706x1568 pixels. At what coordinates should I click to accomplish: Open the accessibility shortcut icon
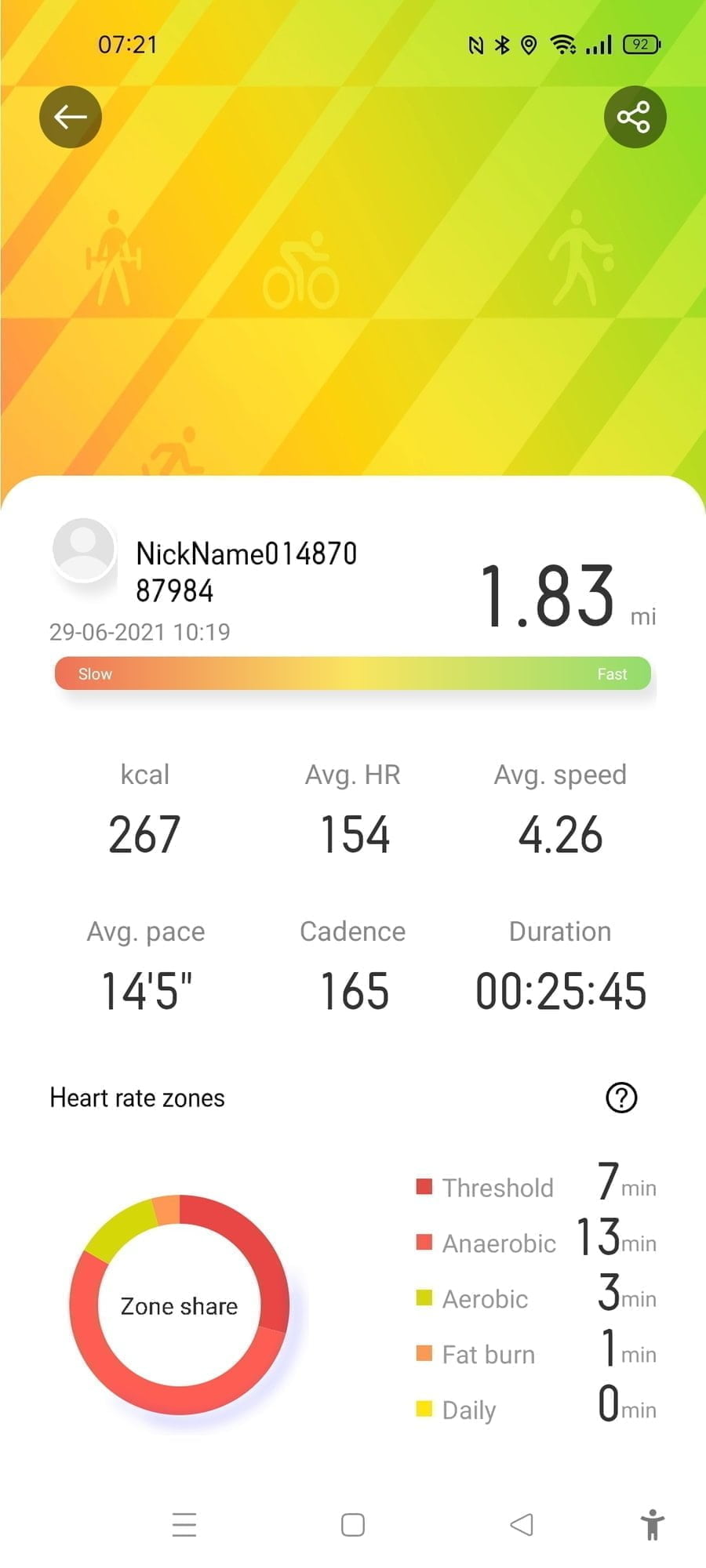(x=652, y=1525)
